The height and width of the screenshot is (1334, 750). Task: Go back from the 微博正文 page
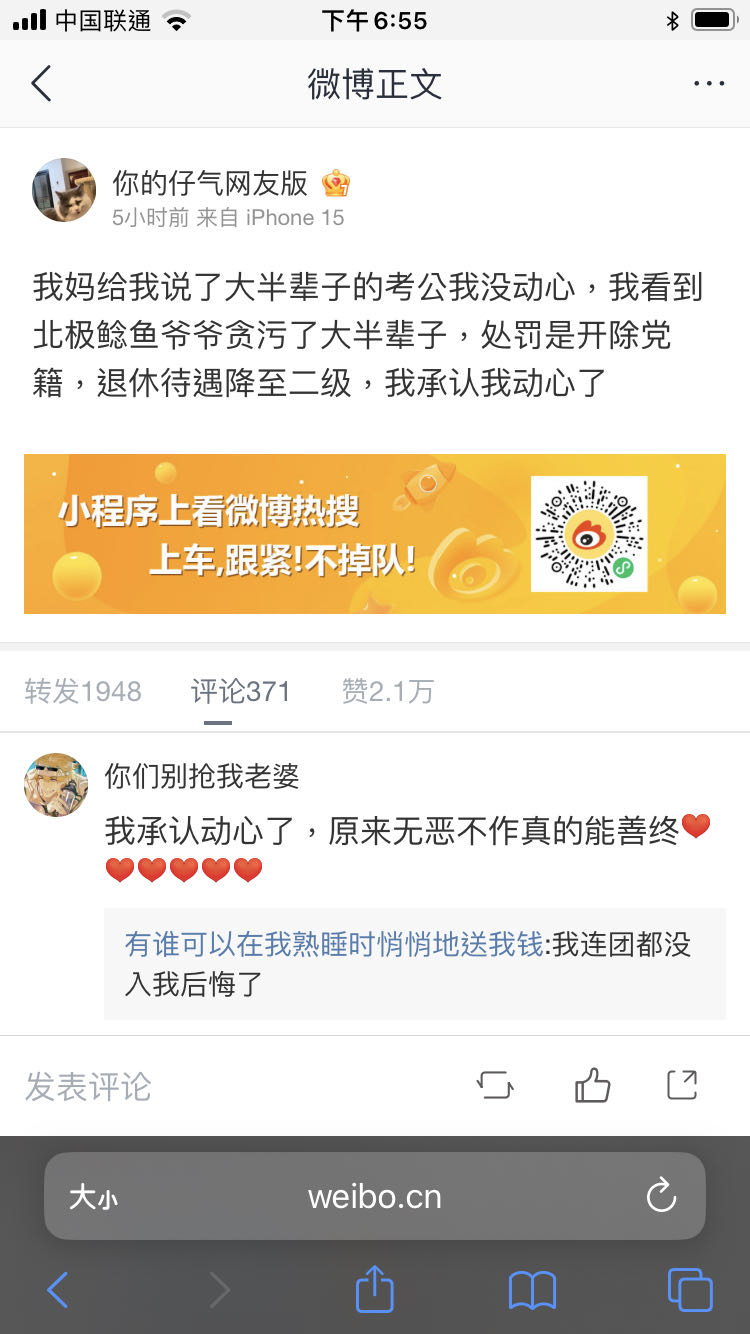pos(41,84)
